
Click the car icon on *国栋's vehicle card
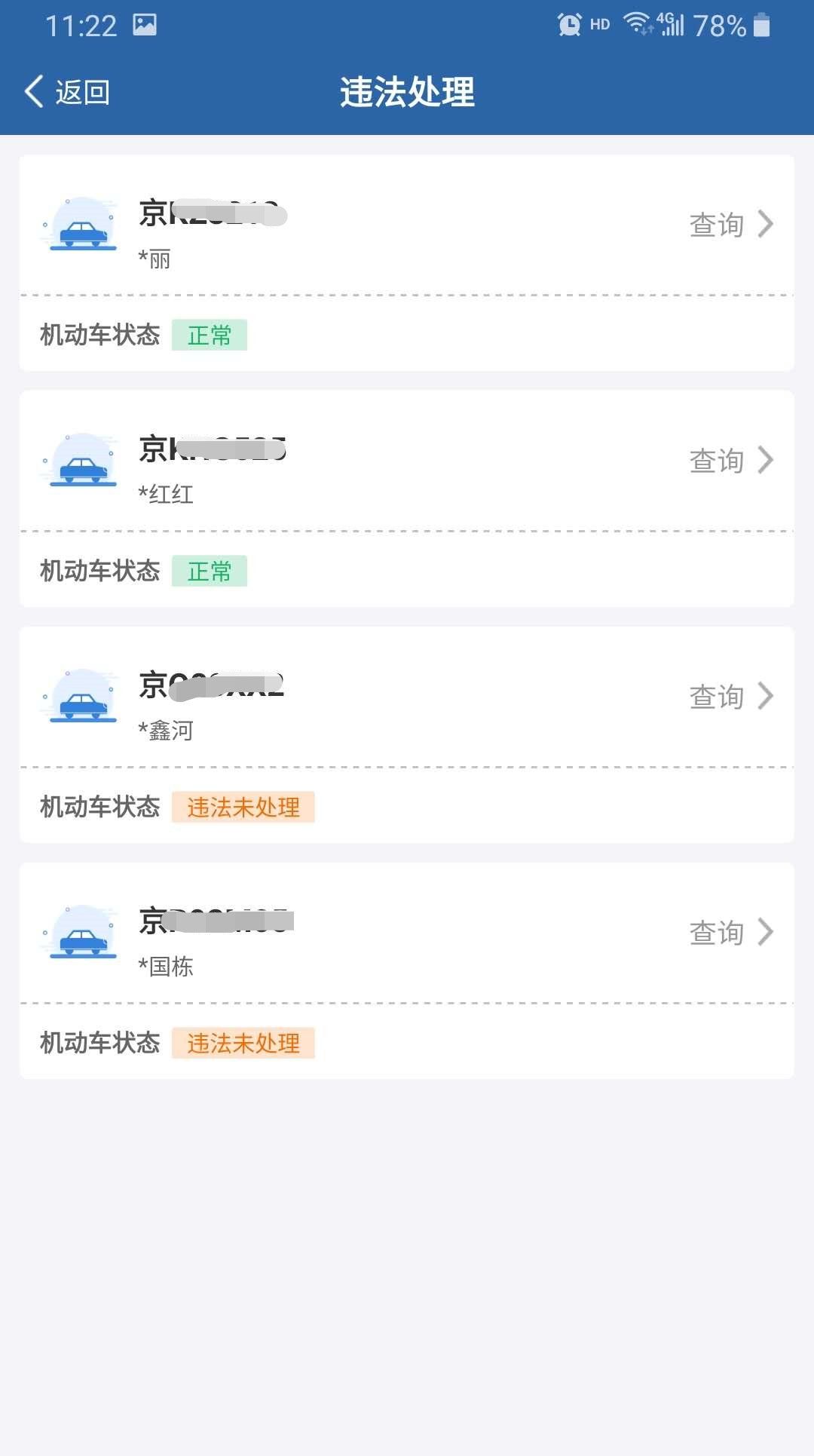[x=83, y=935]
